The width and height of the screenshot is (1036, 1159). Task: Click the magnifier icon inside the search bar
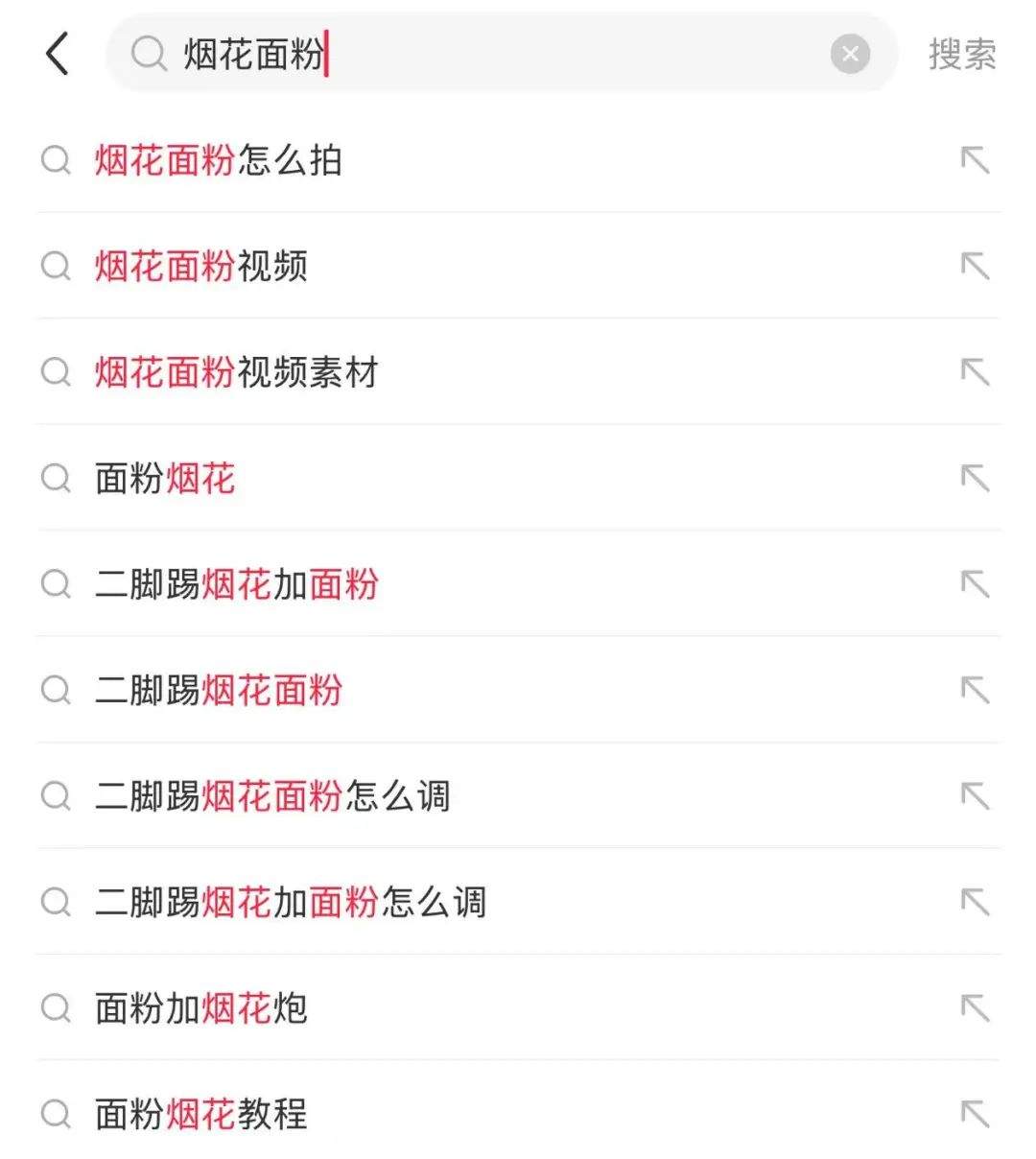coord(148,54)
